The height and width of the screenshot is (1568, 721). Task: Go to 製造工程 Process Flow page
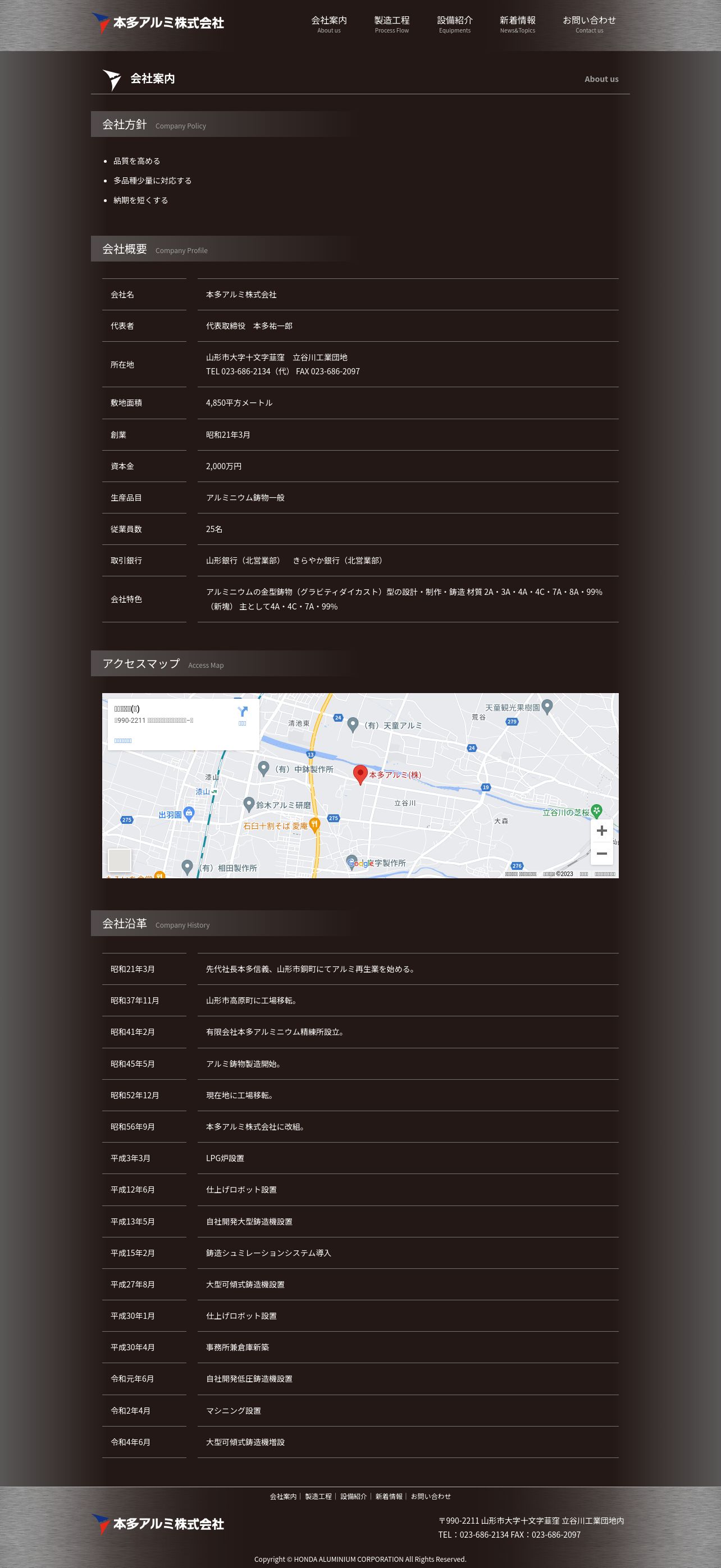pos(391,24)
